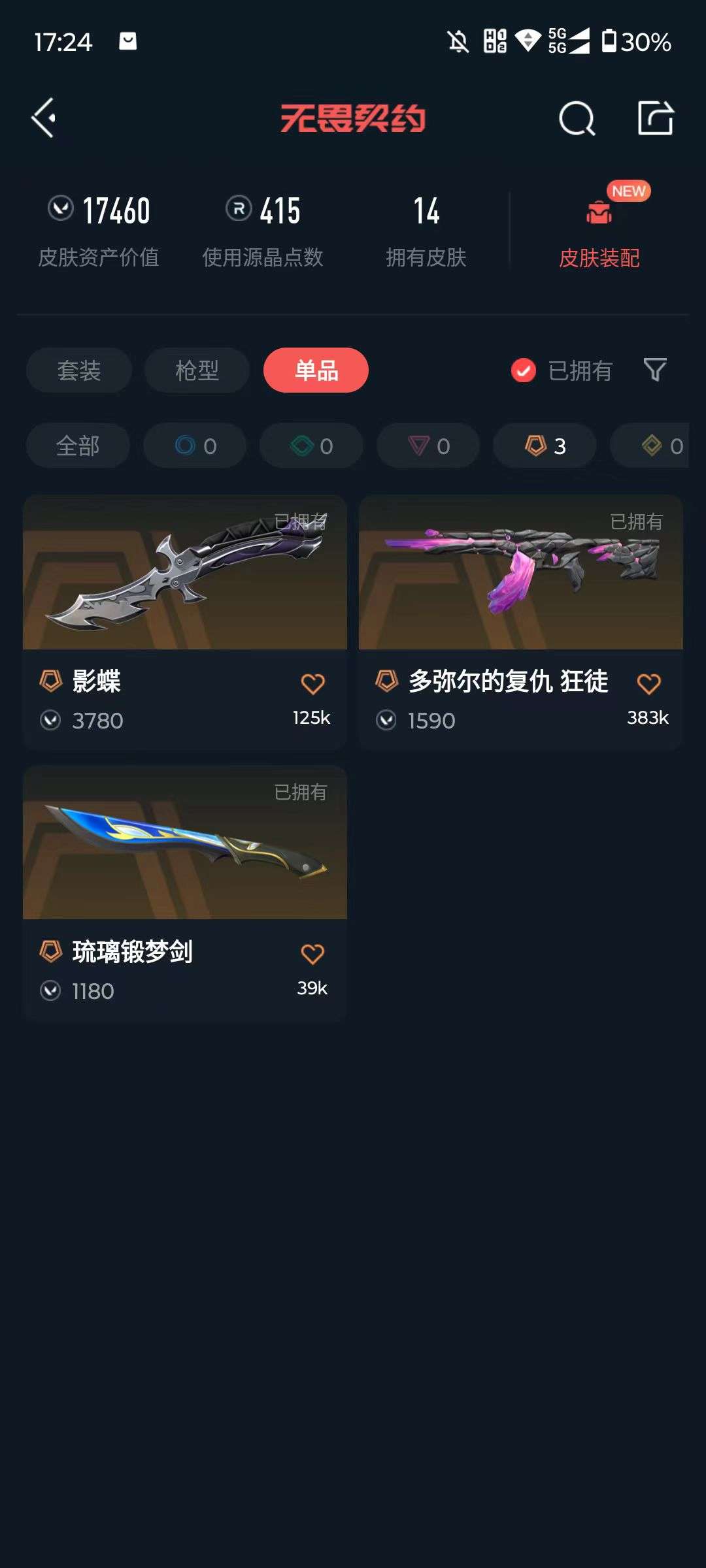Select the gold rarity filter on the right
The width and height of the screenshot is (706, 1568).
tap(660, 446)
